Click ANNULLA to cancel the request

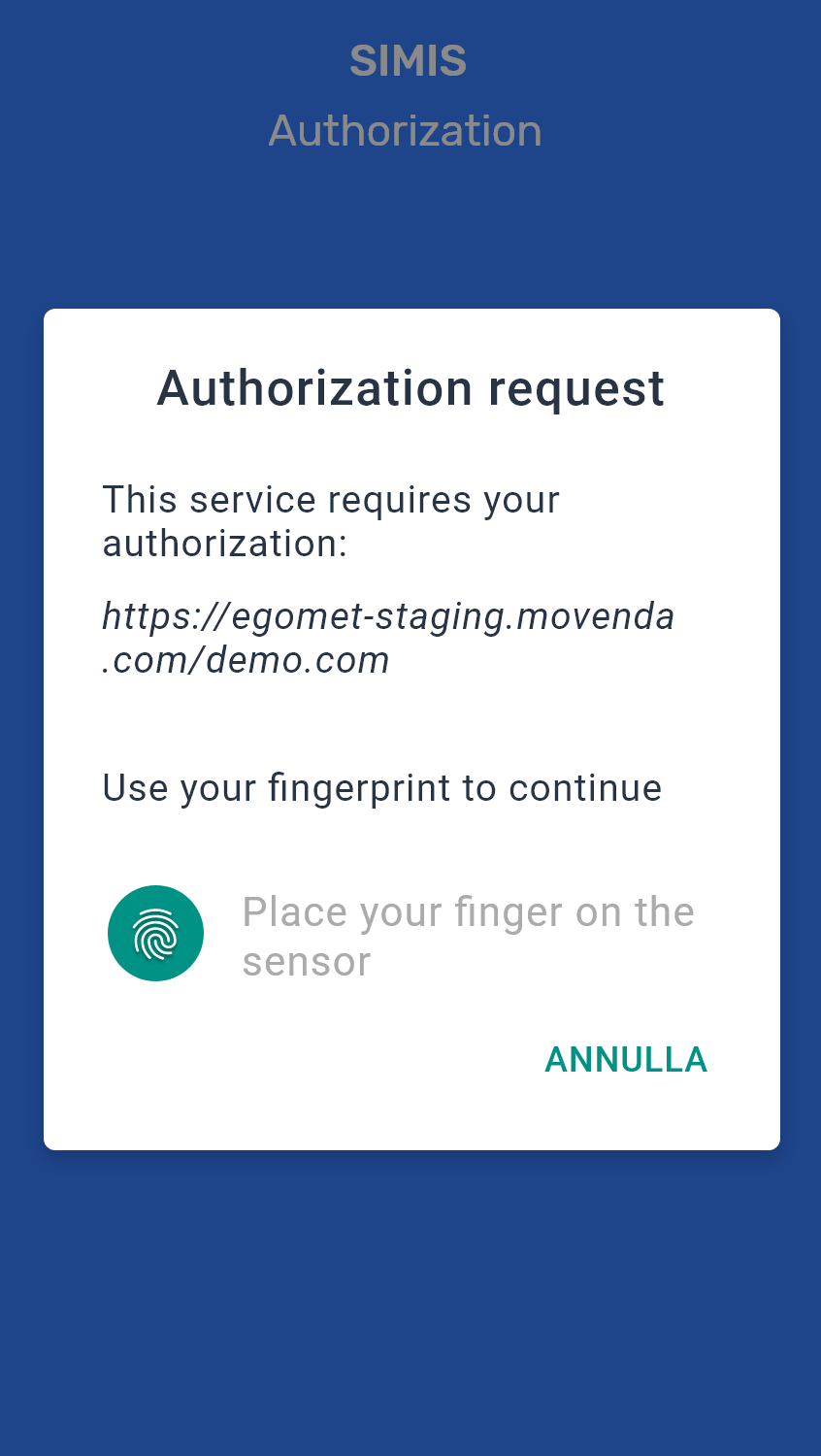point(626,1059)
